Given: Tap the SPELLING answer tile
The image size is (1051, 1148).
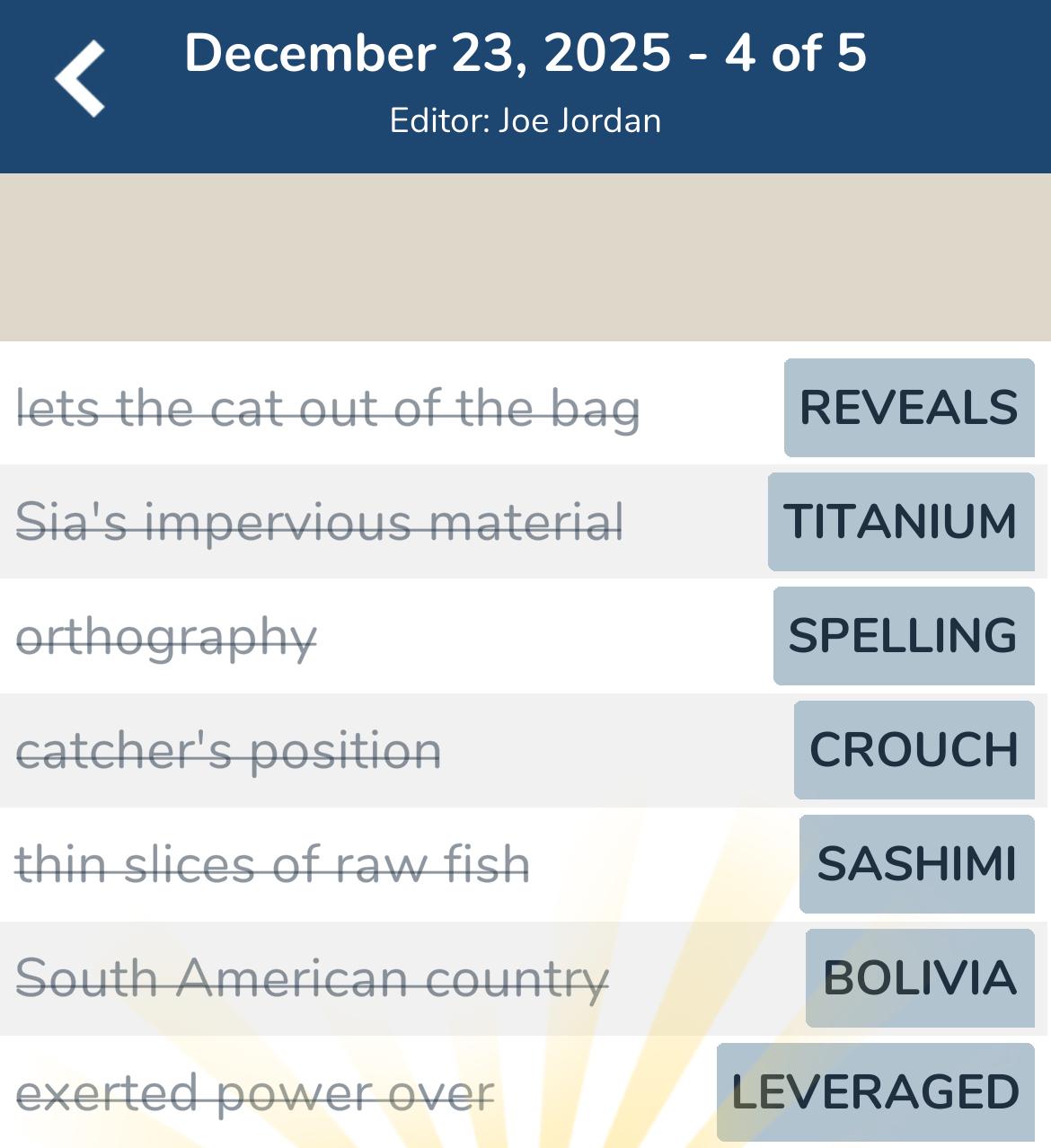Looking at the screenshot, I should pyautogui.click(x=902, y=636).
